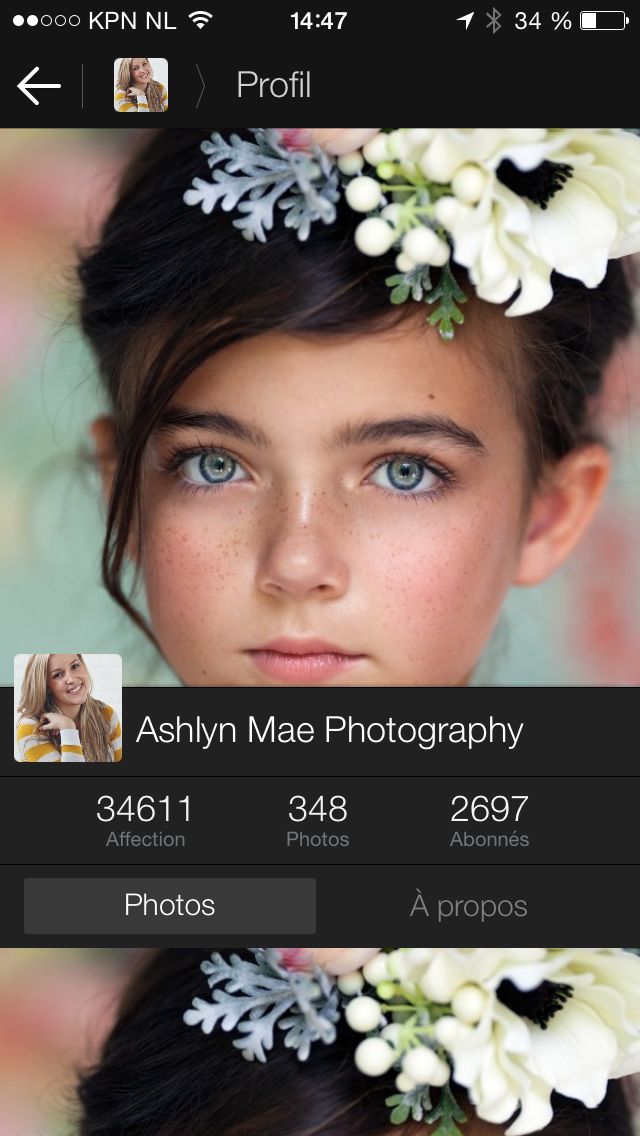Open the À propos tab
The height and width of the screenshot is (1136, 640).
coord(468,906)
